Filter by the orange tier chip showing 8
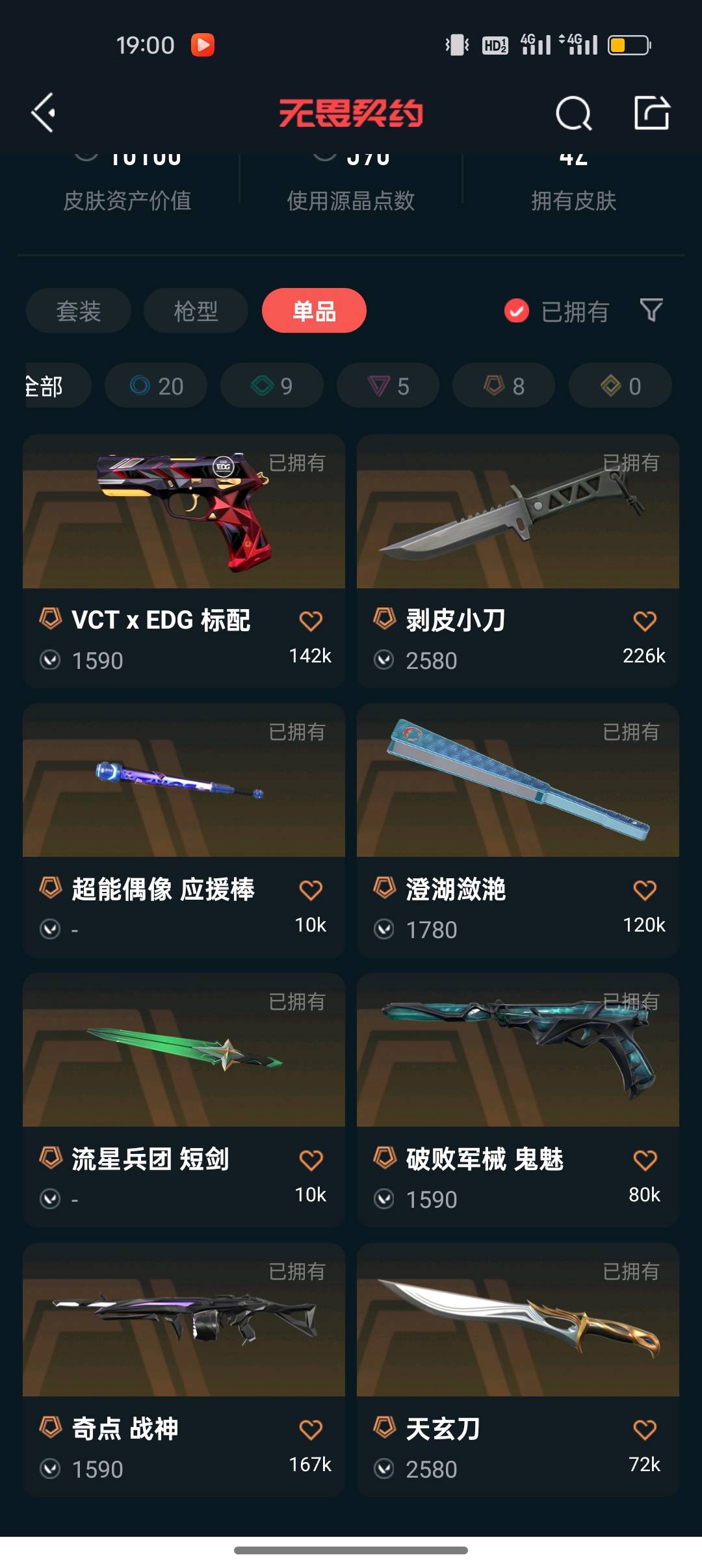The height and width of the screenshot is (1568, 702). [504, 385]
